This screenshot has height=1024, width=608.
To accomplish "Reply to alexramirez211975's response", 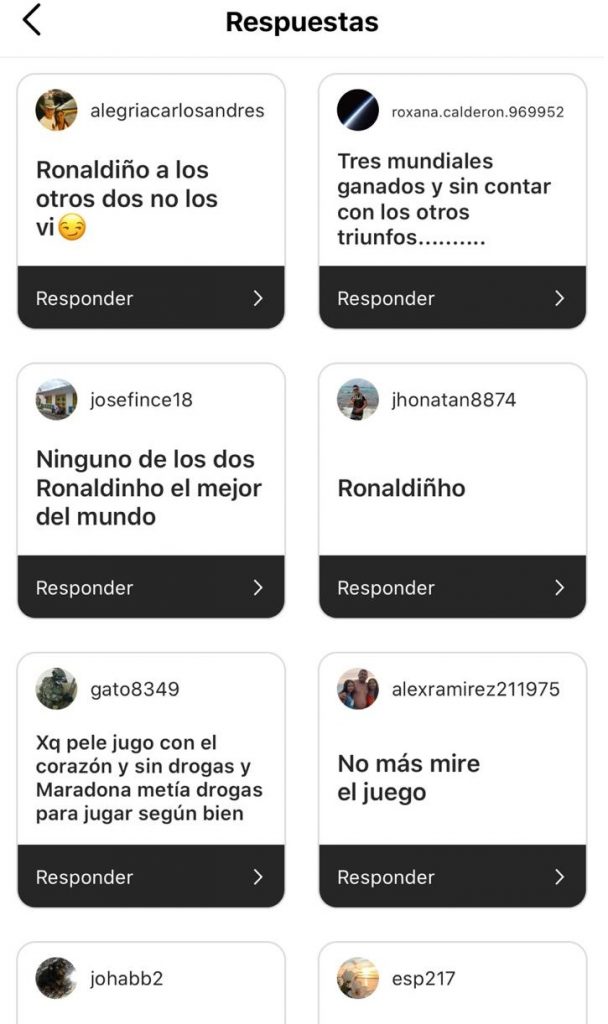I will pos(452,877).
